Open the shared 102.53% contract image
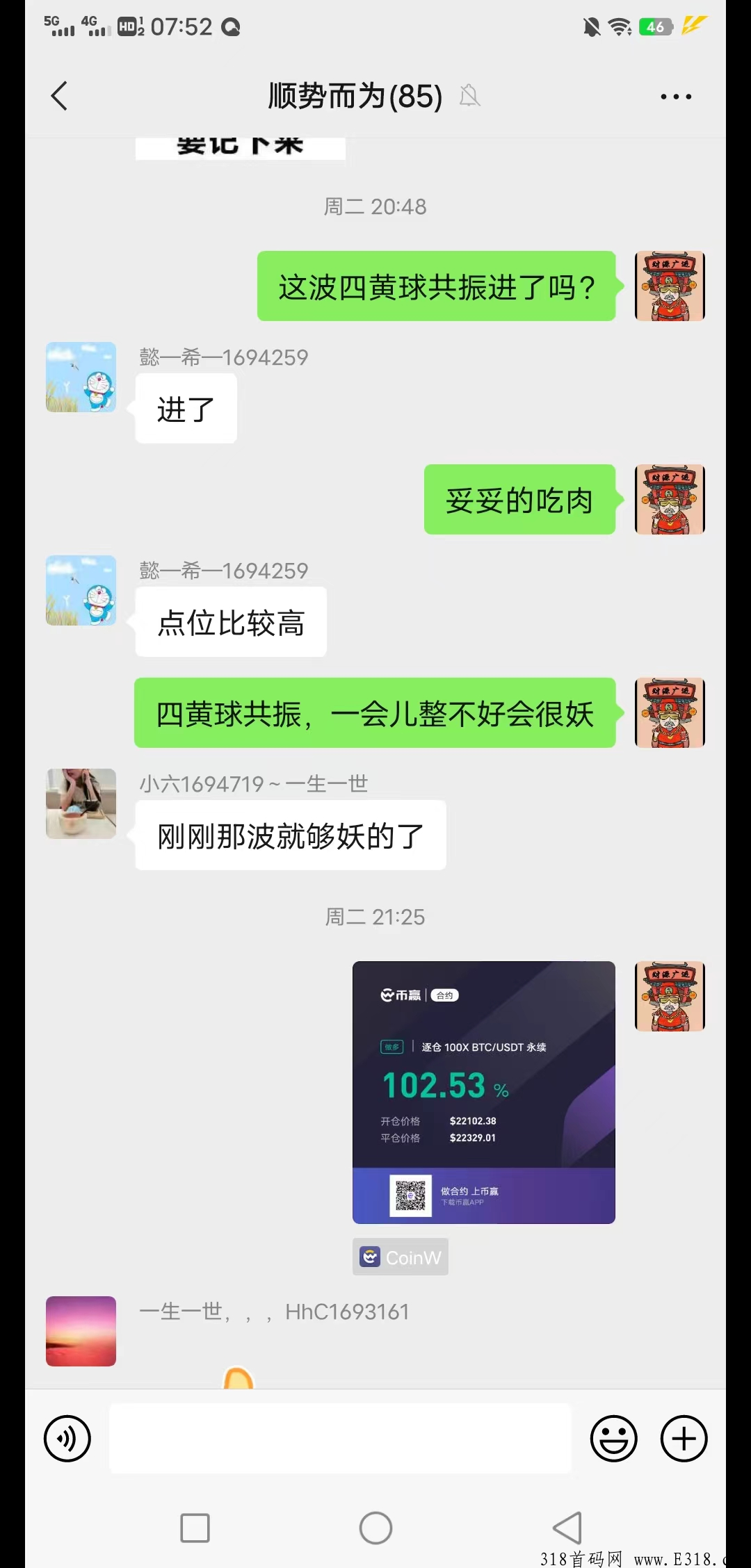Screen dimensions: 751x1568 (483, 1092)
